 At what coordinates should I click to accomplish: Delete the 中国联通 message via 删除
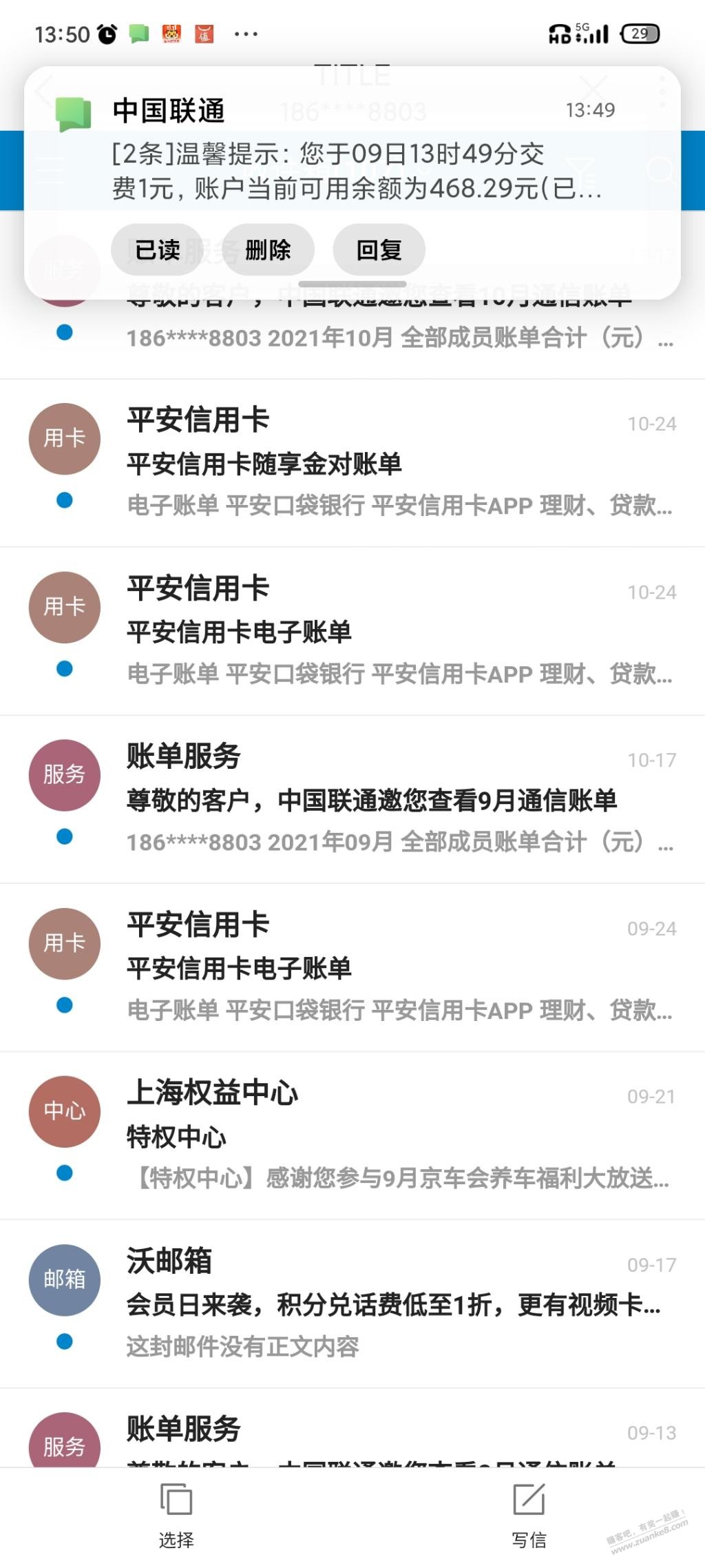click(268, 249)
